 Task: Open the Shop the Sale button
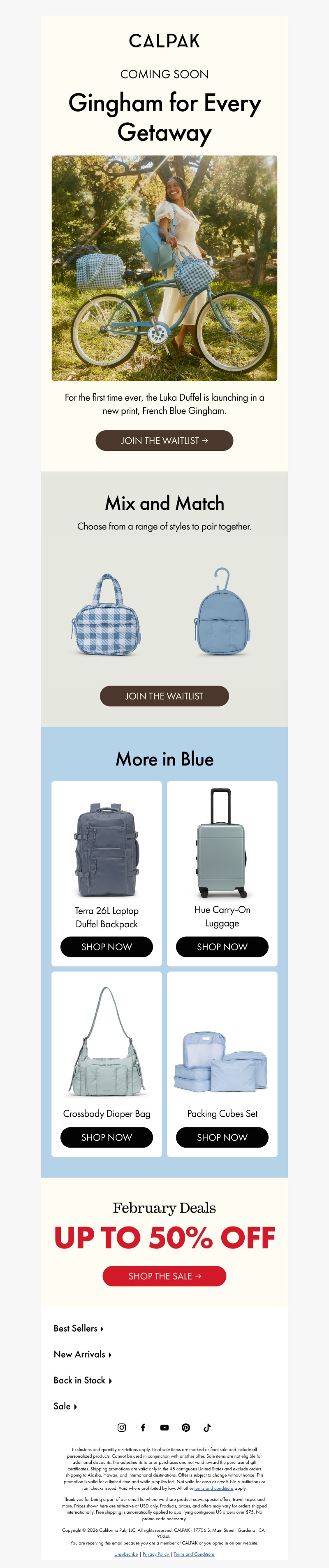pos(164,1276)
